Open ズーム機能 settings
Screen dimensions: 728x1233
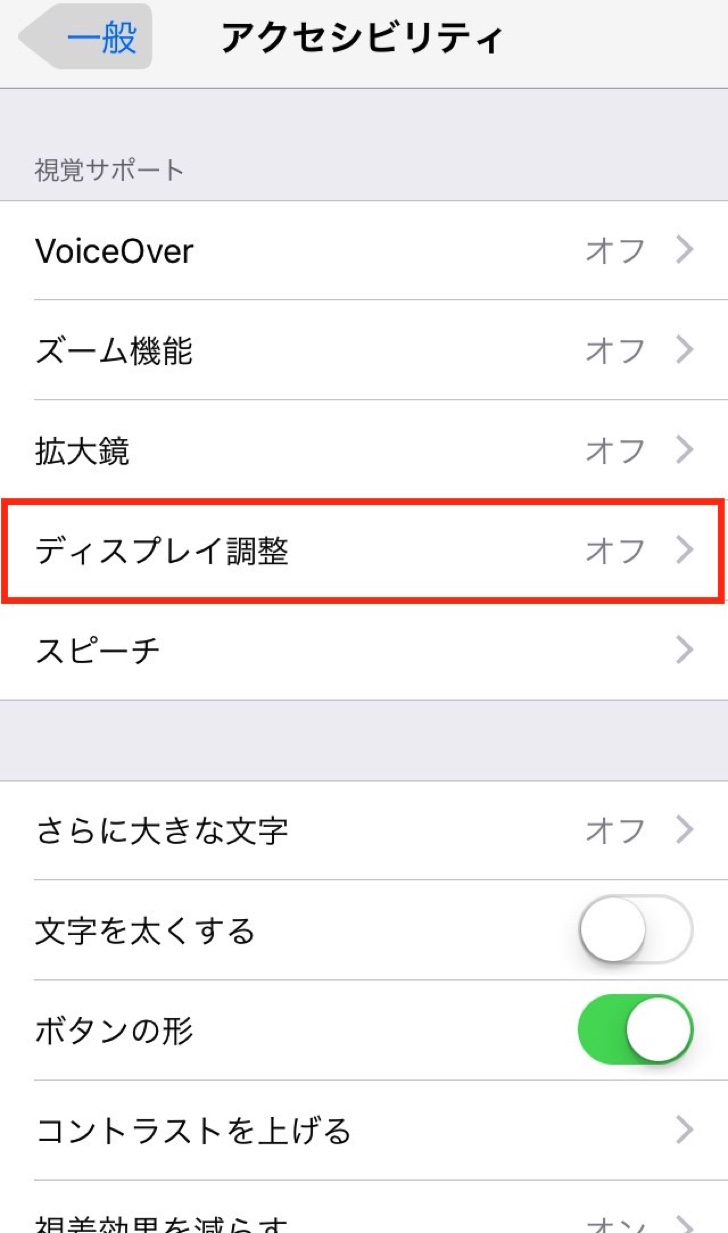point(364,350)
